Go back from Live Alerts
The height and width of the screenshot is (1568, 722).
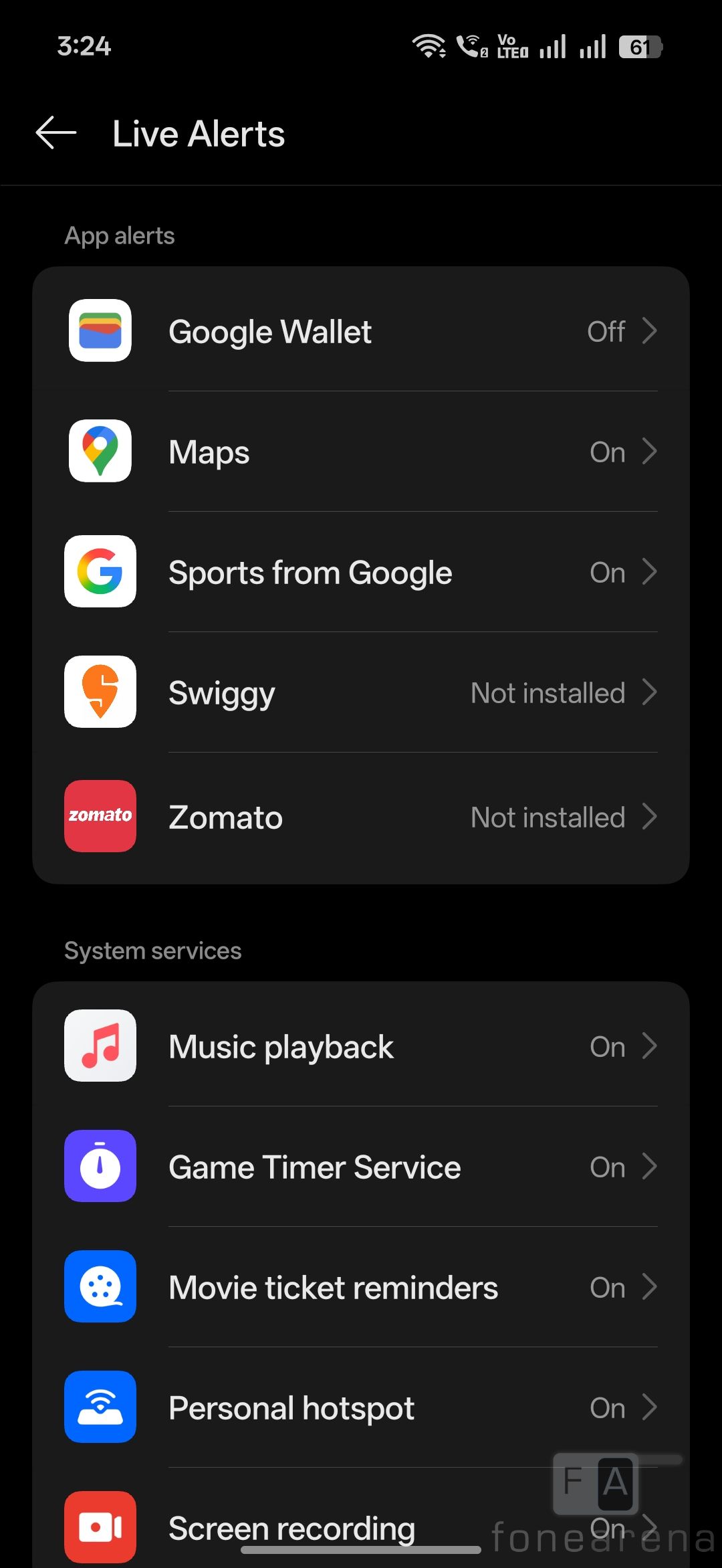pyautogui.click(x=56, y=133)
